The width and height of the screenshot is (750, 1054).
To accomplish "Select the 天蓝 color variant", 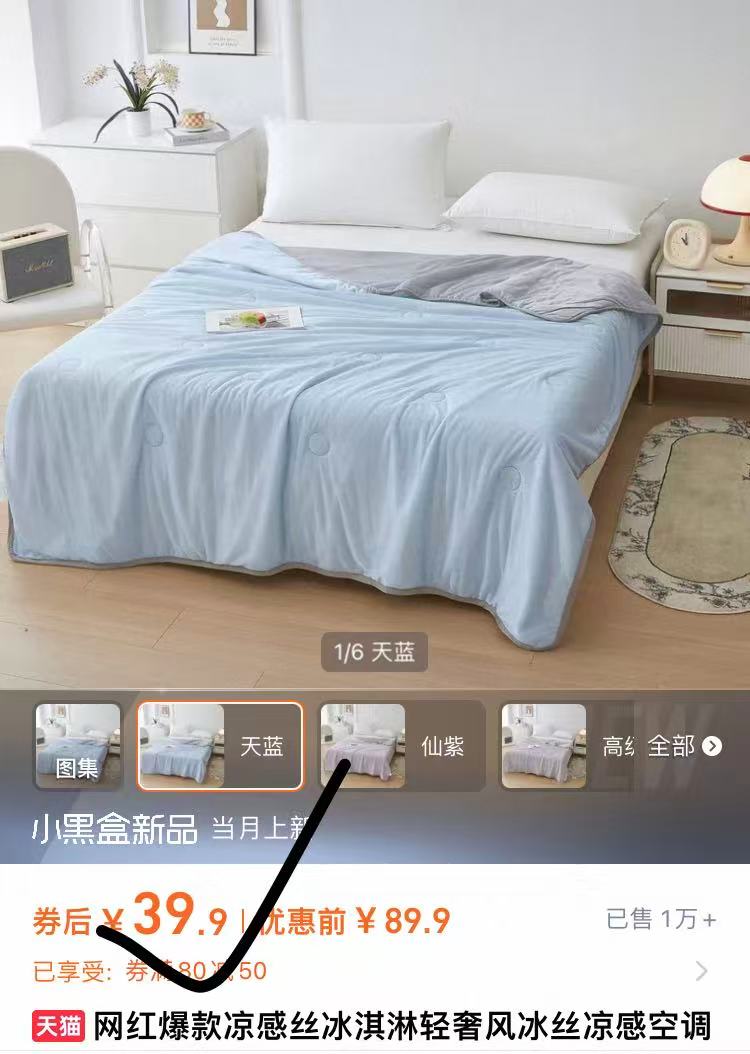I will [x=220, y=746].
